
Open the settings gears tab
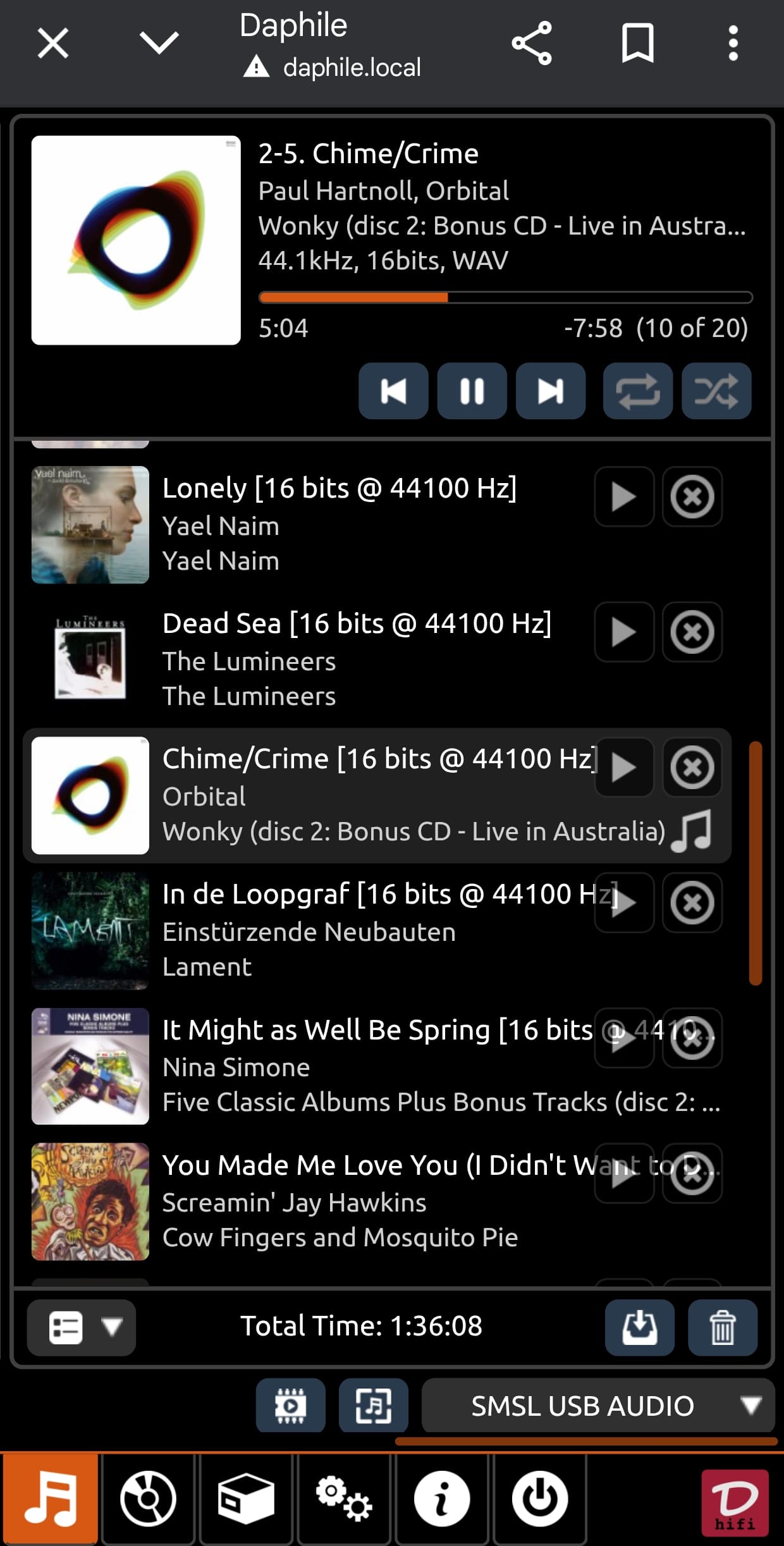(343, 1499)
